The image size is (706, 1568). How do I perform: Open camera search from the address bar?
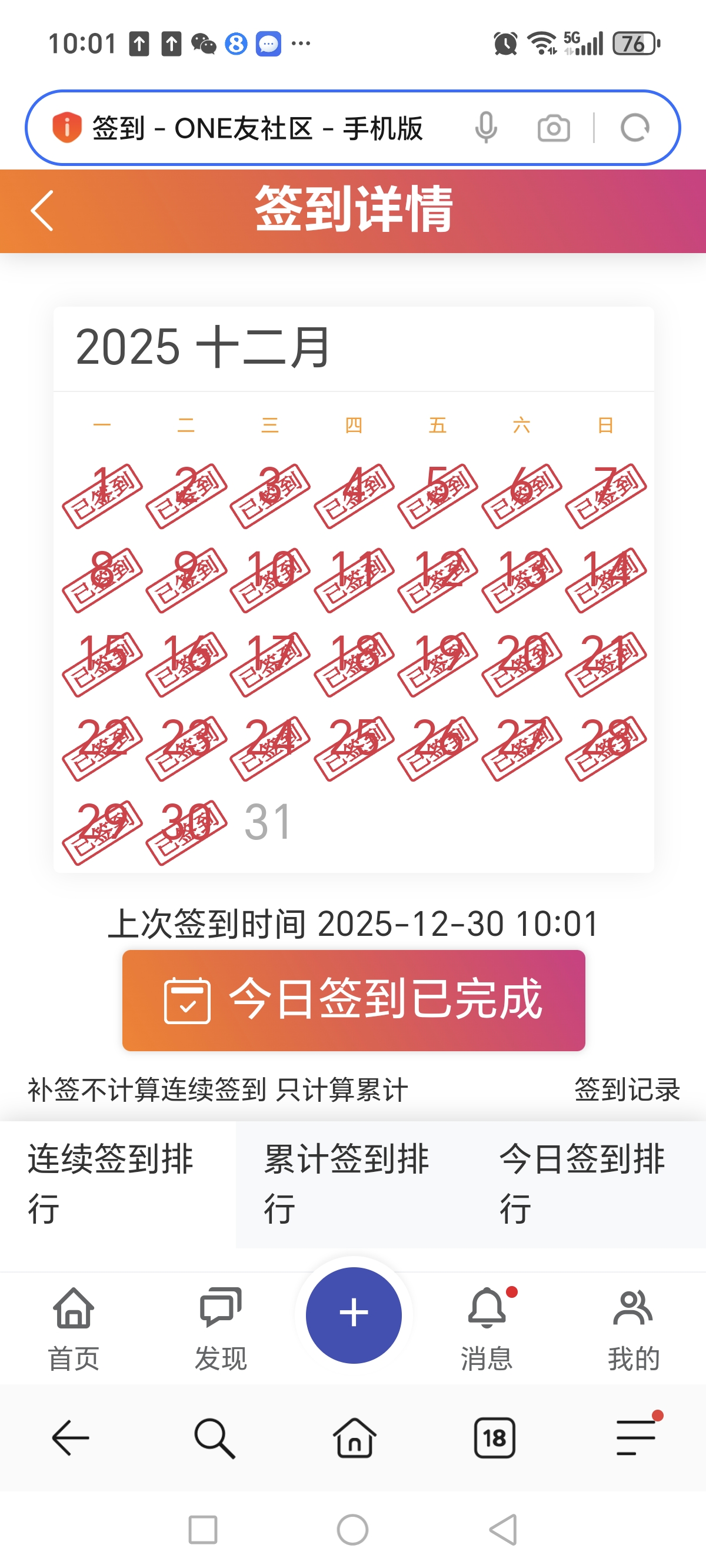552,128
